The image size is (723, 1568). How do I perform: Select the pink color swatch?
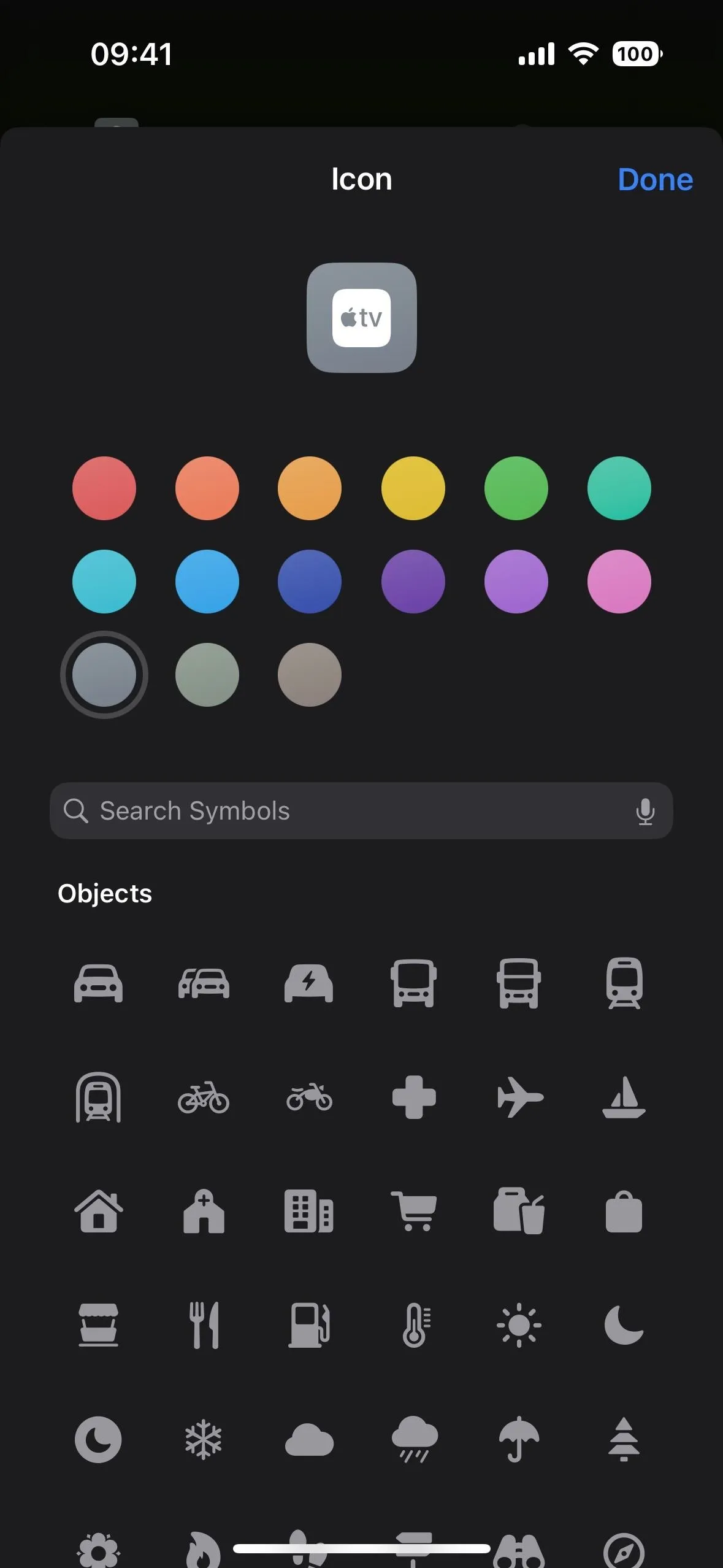pos(619,582)
